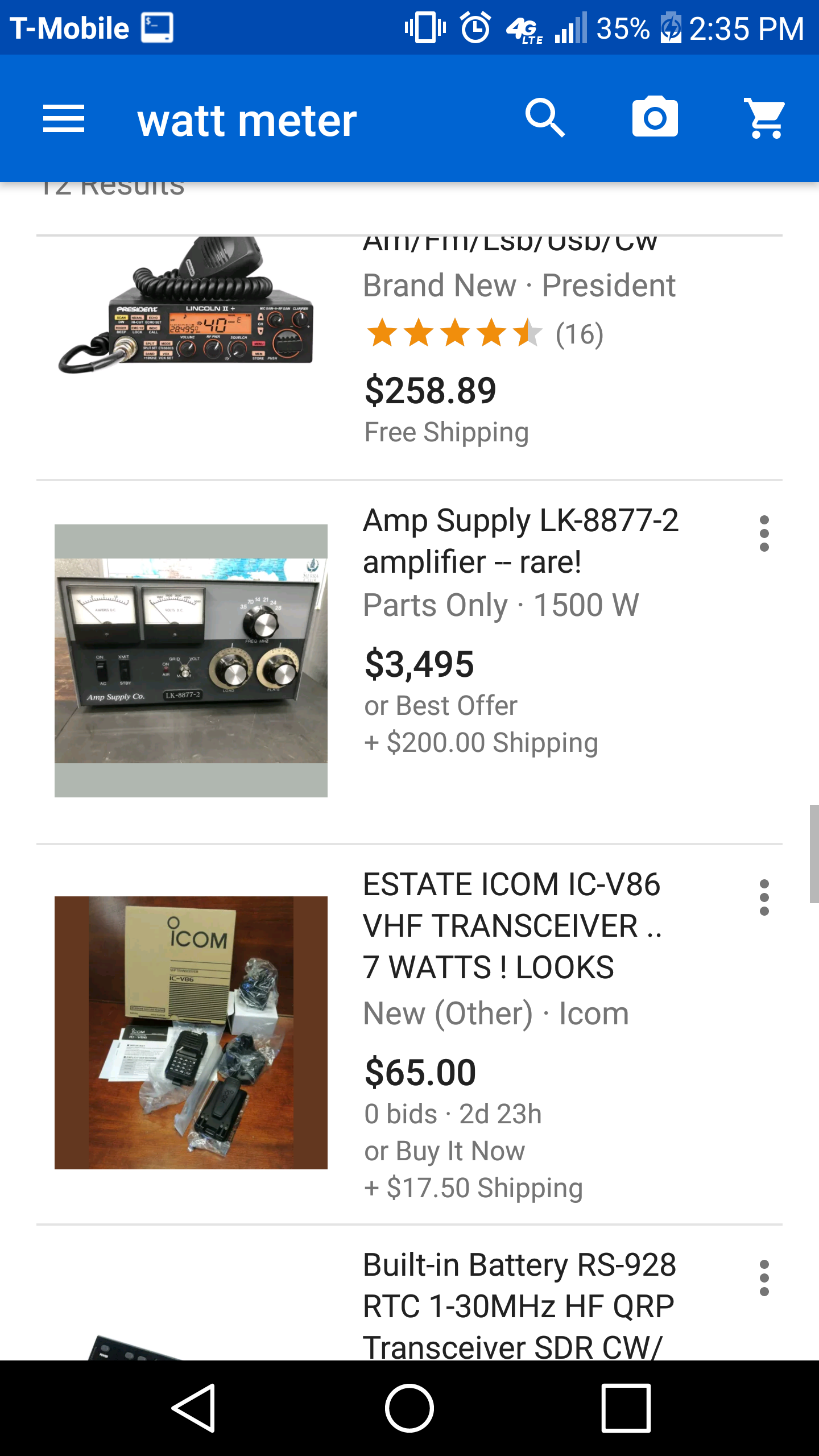Screen dimensions: 819x1456
Task: View the shopping cart
Action: click(x=764, y=118)
